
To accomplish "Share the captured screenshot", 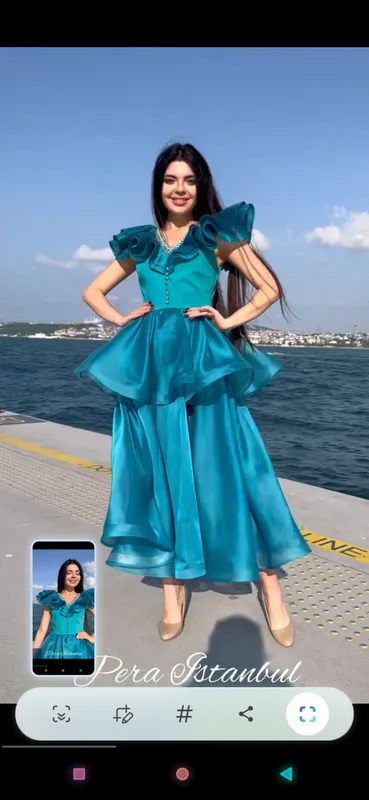I will pyautogui.click(x=246, y=714).
